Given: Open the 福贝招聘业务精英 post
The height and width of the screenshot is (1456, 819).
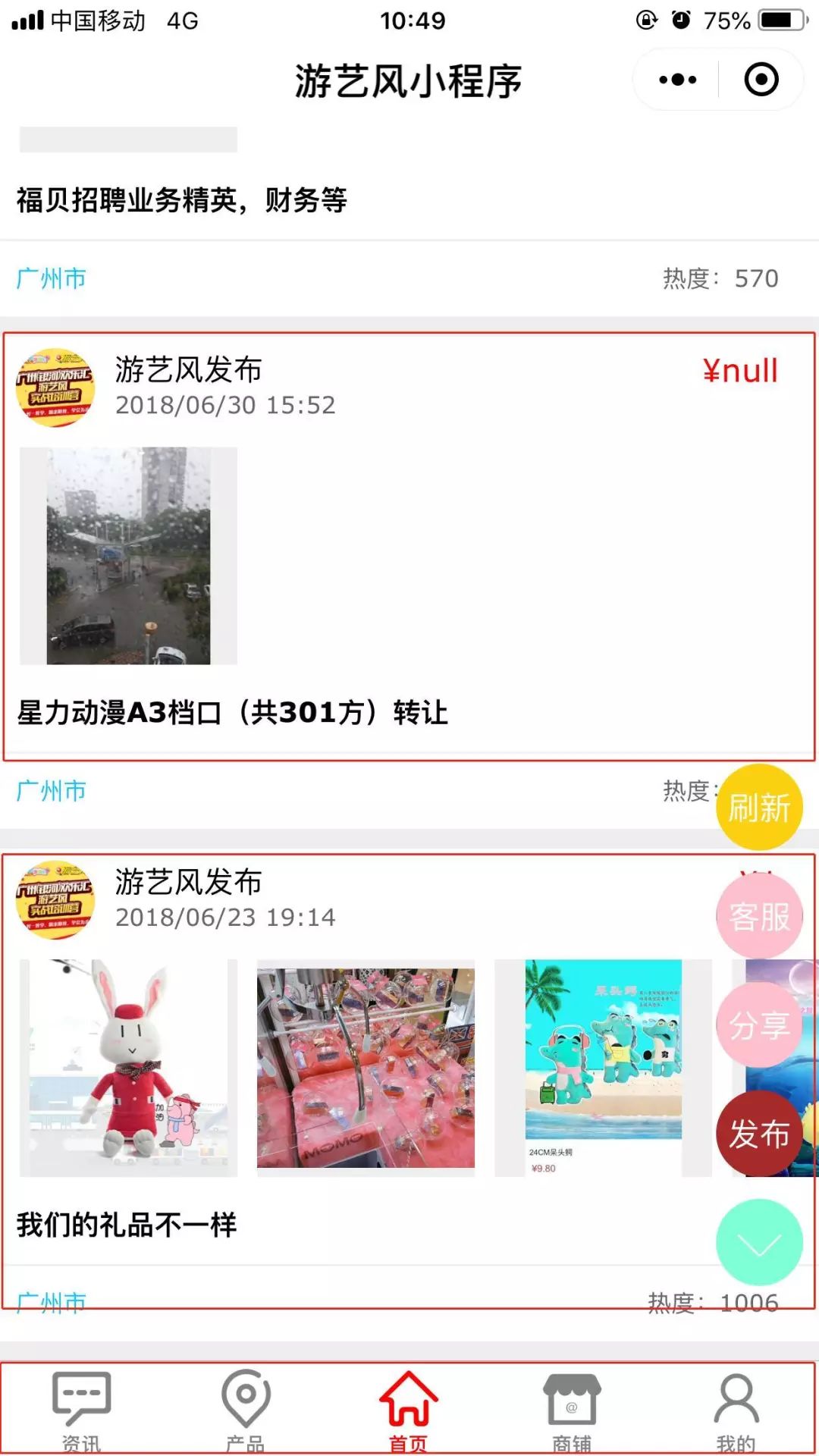Looking at the screenshot, I should pos(182,200).
